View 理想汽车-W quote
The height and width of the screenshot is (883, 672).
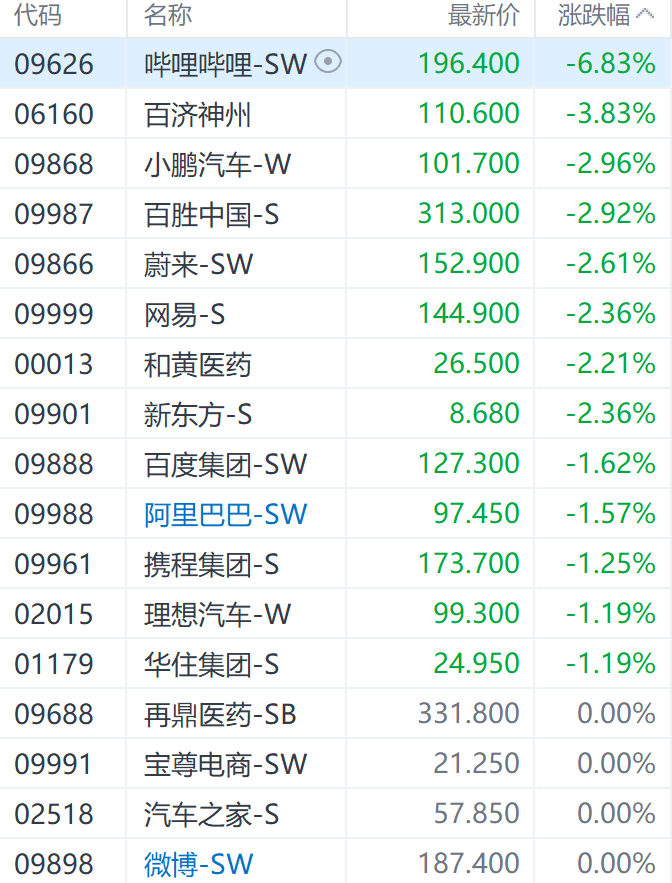click(x=217, y=614)
